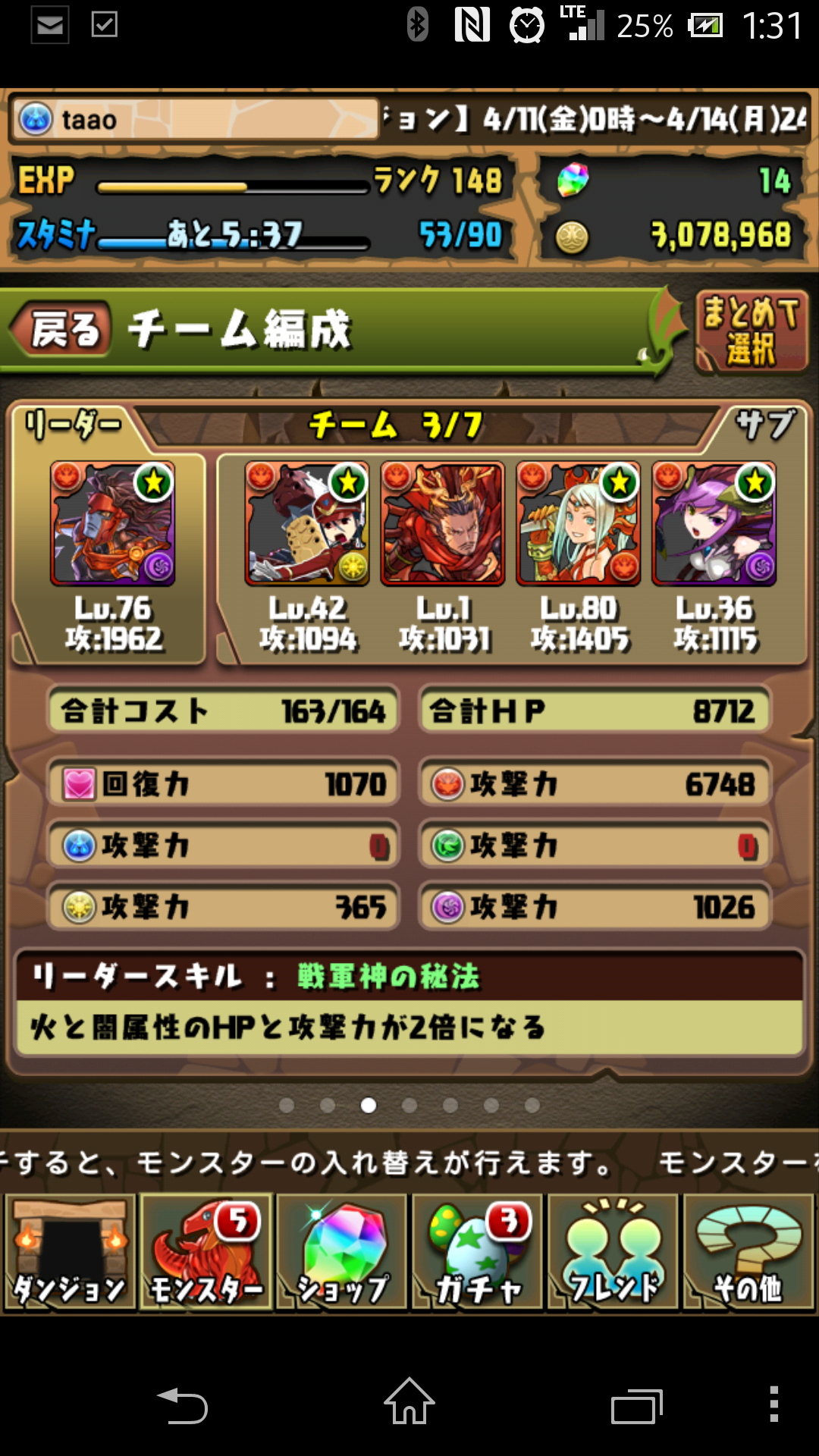The width and height of the screenshot is (819, 1456).
Task: Open the まとめて選択 bulk select button
Action: tap(751, 332)
